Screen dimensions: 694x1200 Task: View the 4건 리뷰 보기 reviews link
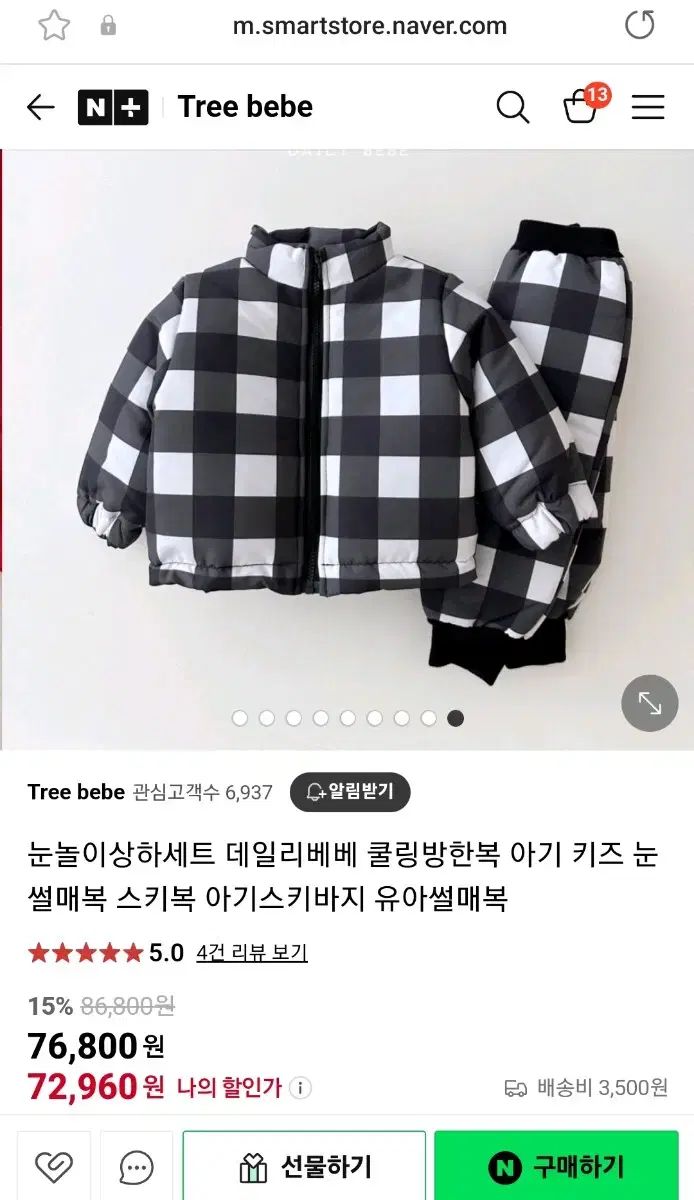pos(252,953)
